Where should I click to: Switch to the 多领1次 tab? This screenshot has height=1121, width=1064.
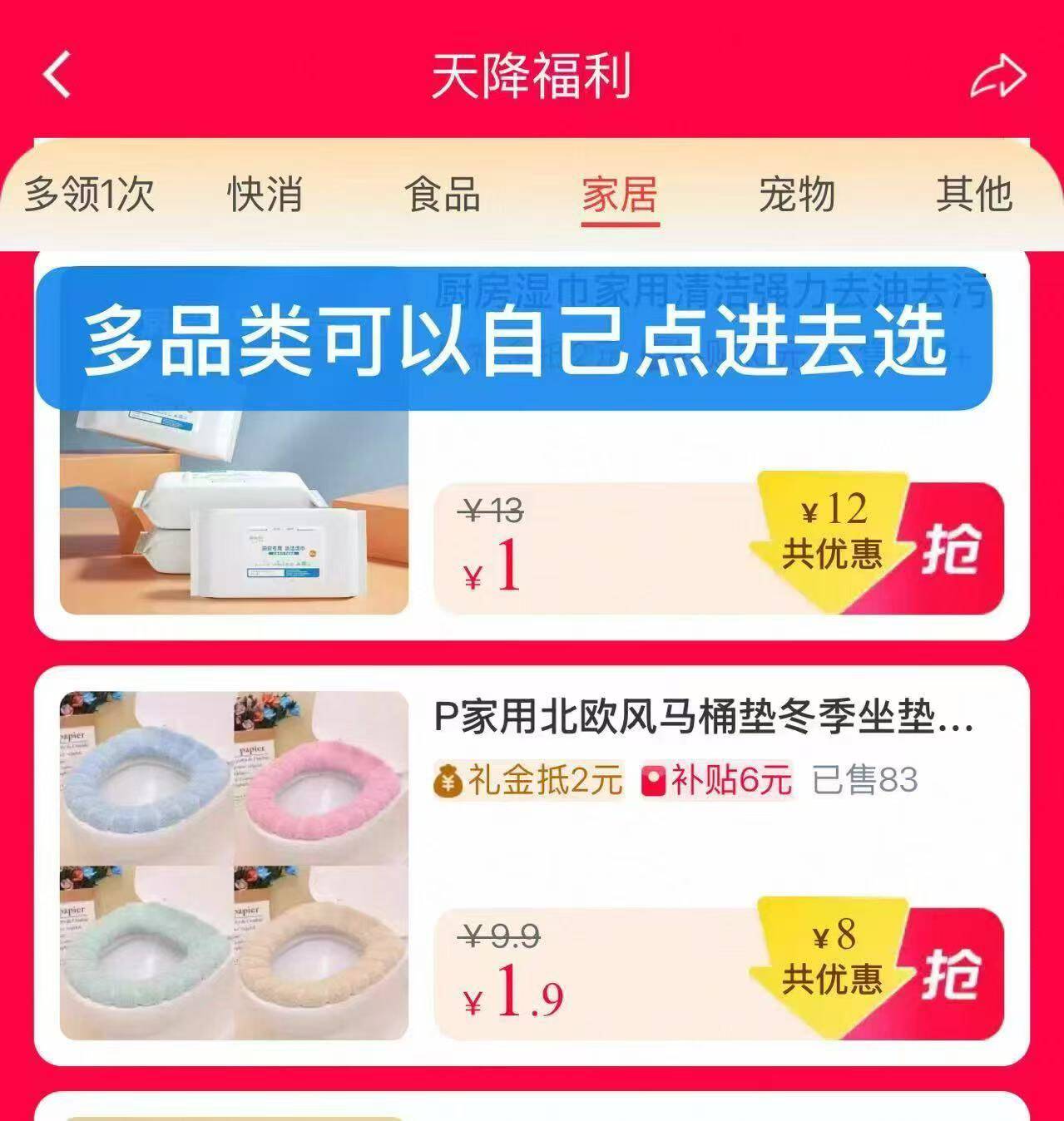(x=89, y=195)
